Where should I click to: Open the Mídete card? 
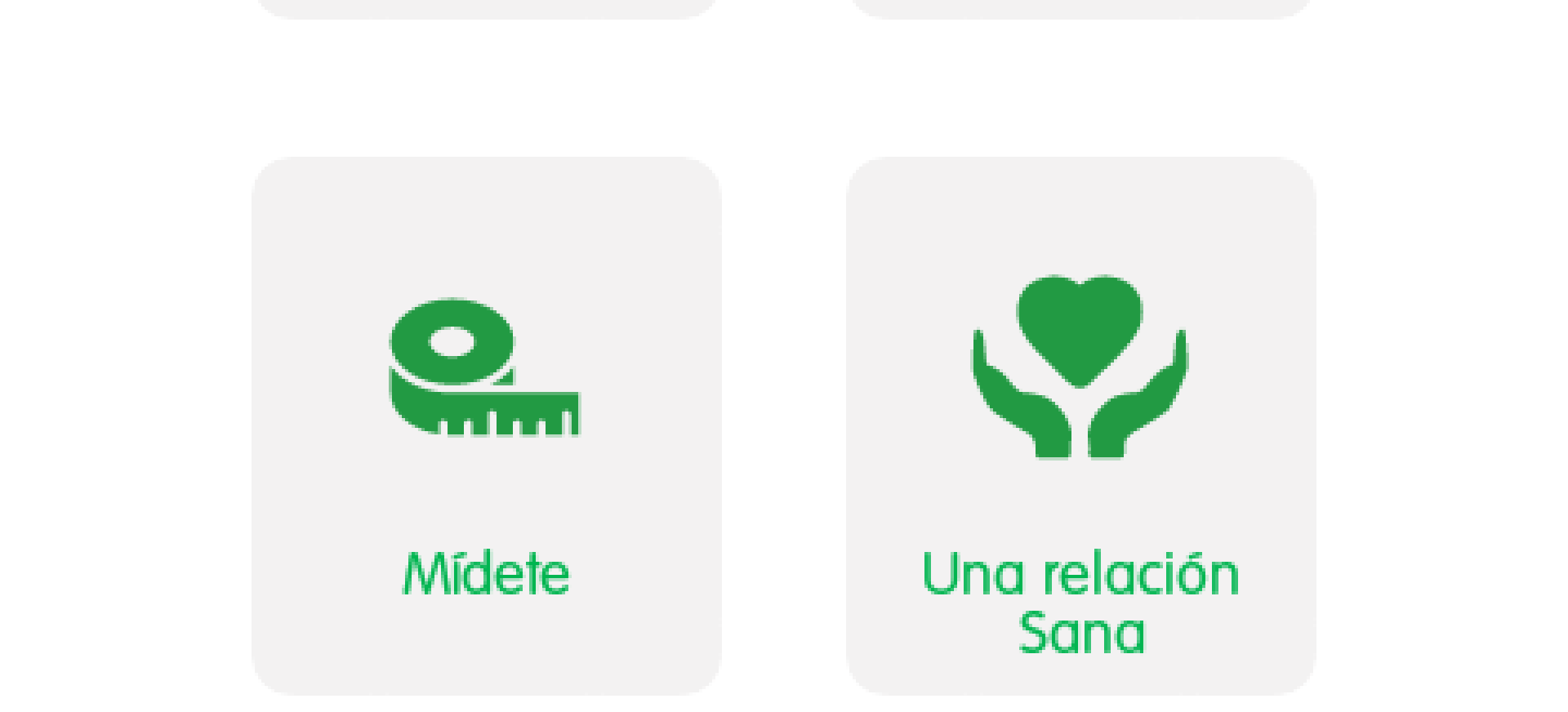[487, 425]
